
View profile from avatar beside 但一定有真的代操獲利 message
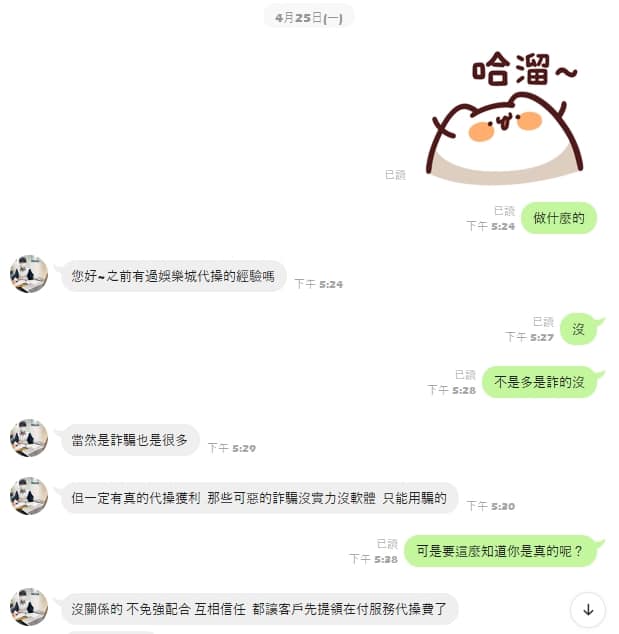pyautogui.click(x=29, y=496)
